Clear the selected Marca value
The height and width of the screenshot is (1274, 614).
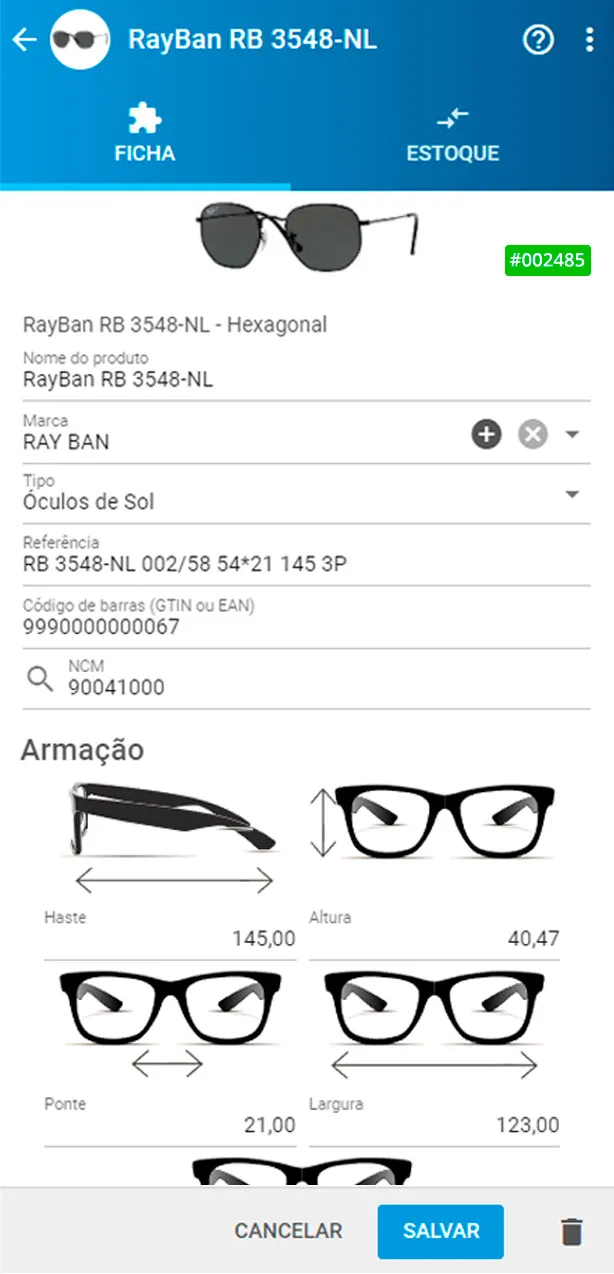coord(533,434)
